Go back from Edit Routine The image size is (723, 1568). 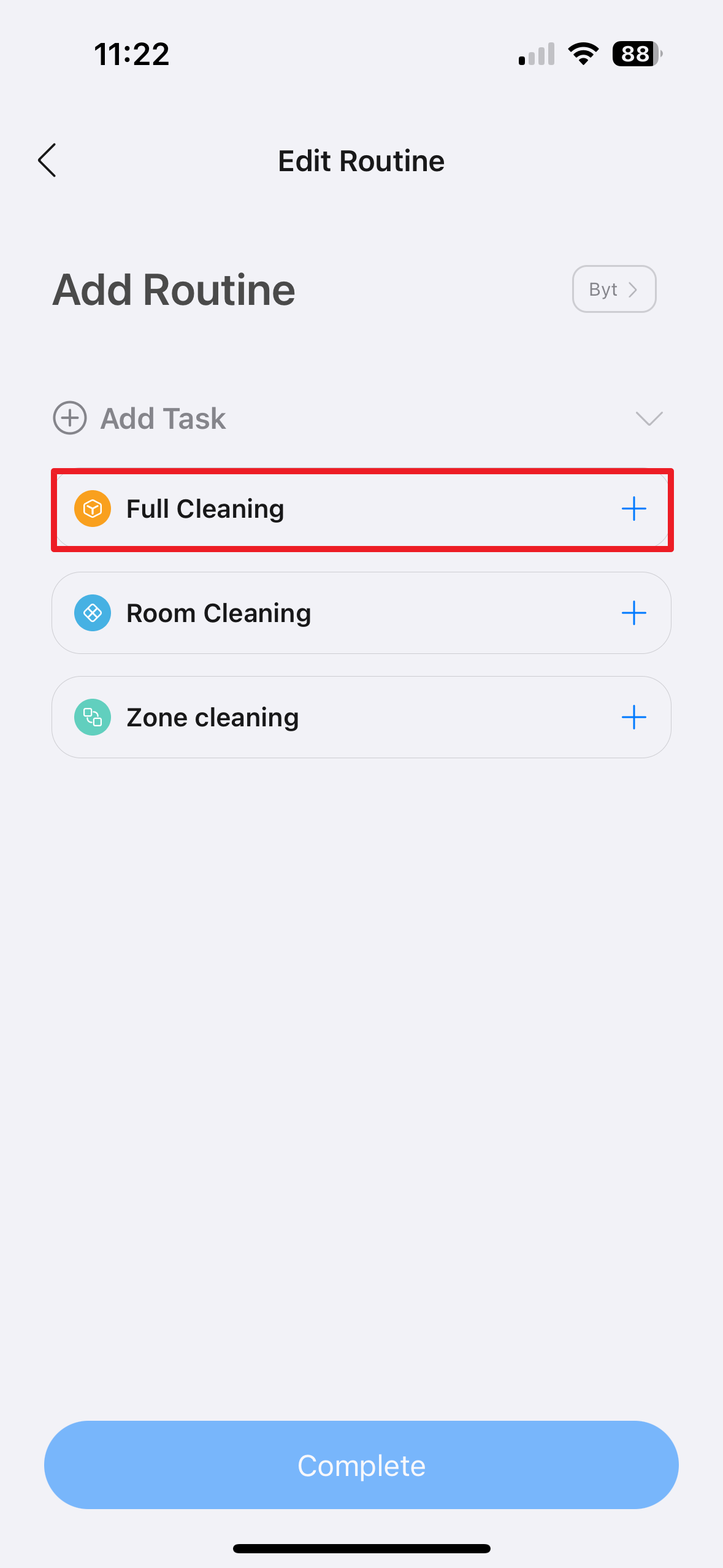(47, 161)
